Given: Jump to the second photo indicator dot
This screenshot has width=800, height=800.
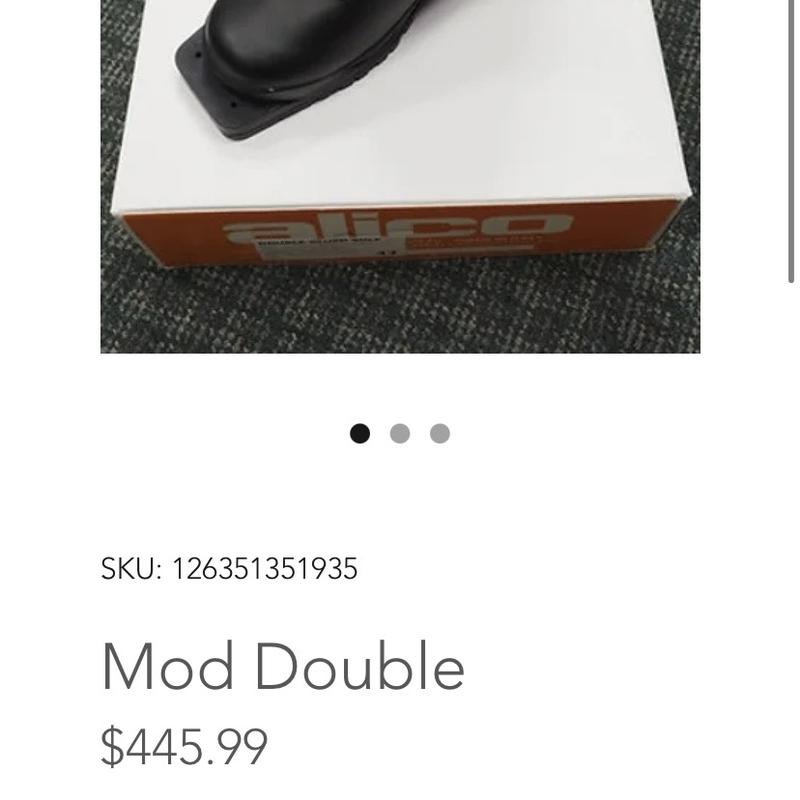Looking at the screenshot, I should (x=400, y=433).
